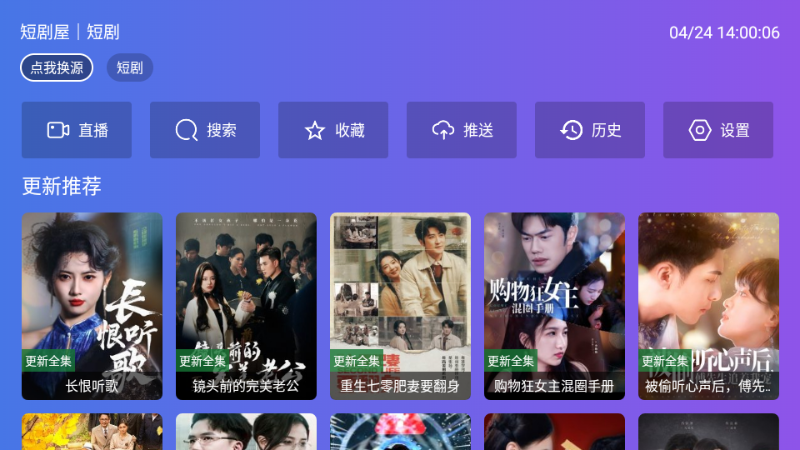Select the 短剧 category chip
This screenshot has height=450, width=800.
130,68
